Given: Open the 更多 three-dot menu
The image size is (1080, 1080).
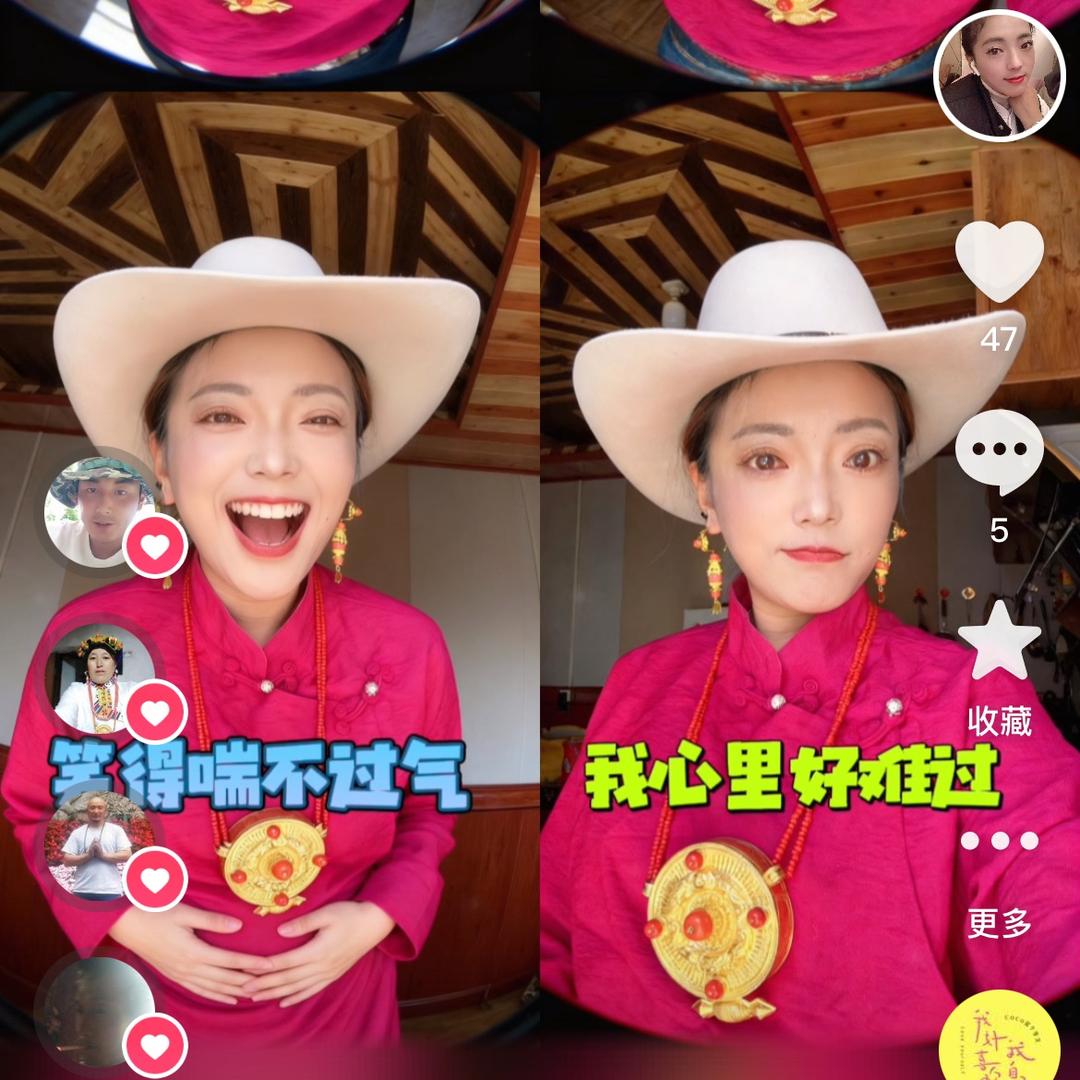Looking at the screenshot, I should (x=999, y=842).
